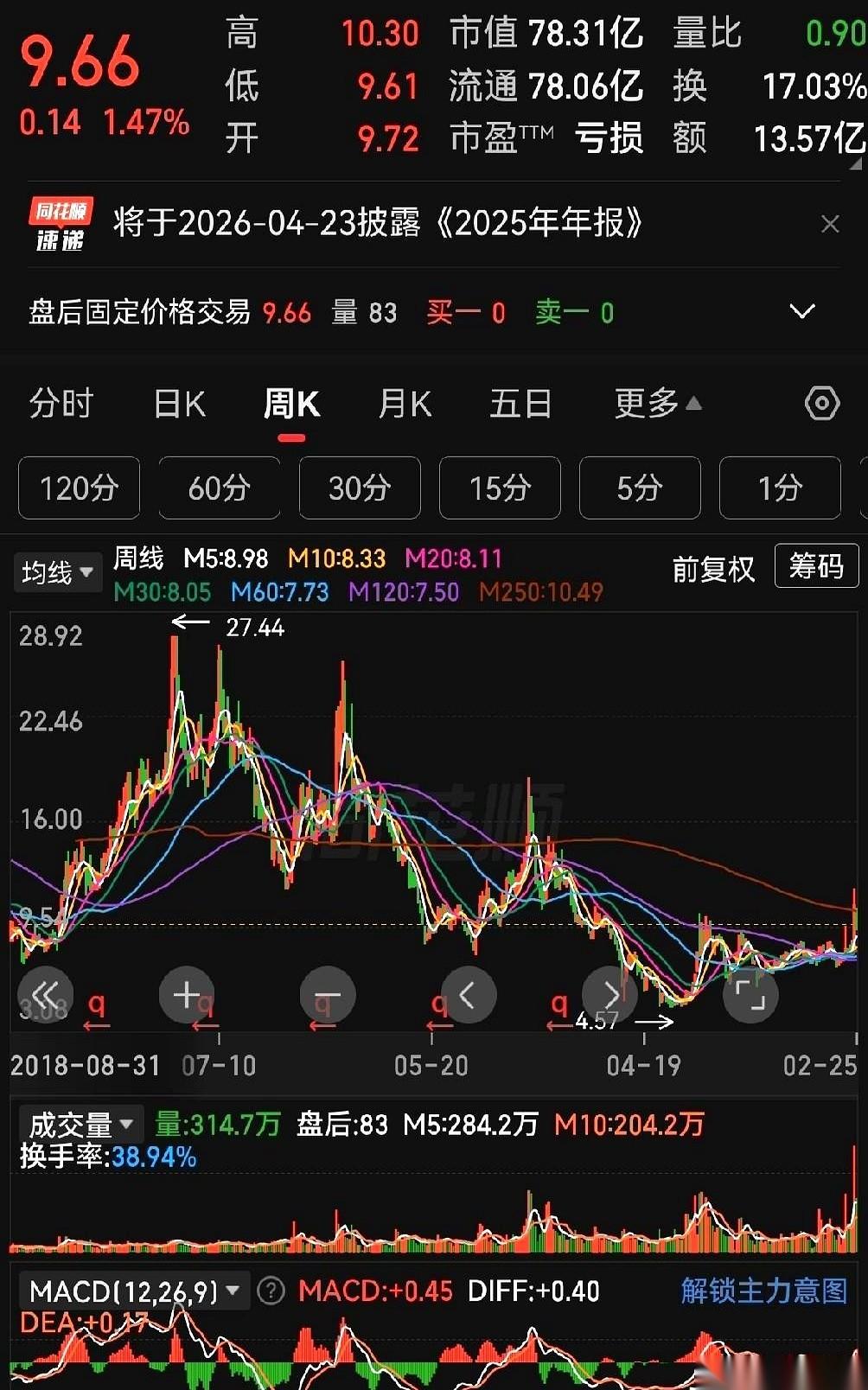Open the 解锁主力意图 link
Screen dimensions: 868x1390
point(764,1291)
